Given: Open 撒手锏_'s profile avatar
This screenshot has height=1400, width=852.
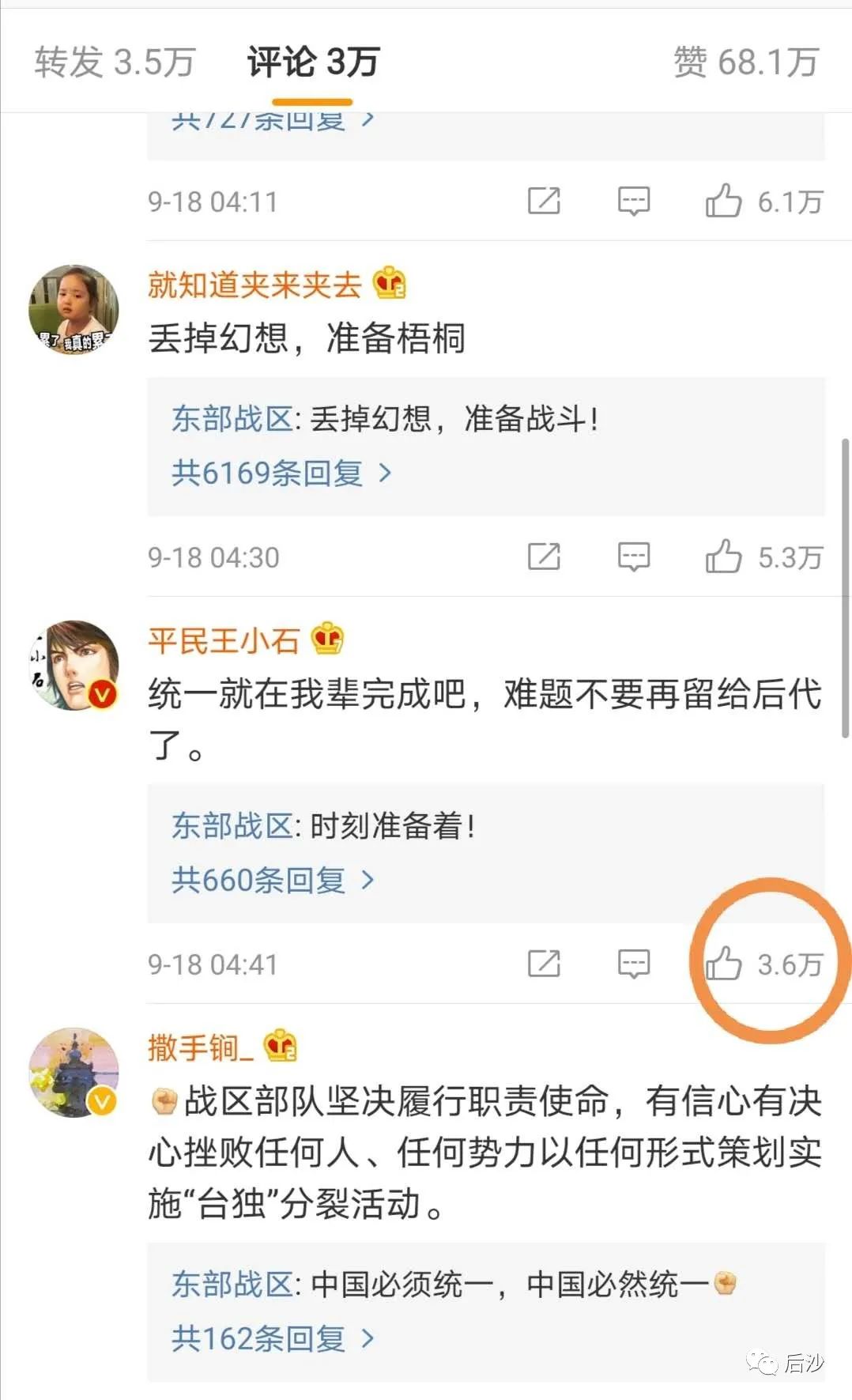Looking at the screenshot, I should click(74, 1073).
